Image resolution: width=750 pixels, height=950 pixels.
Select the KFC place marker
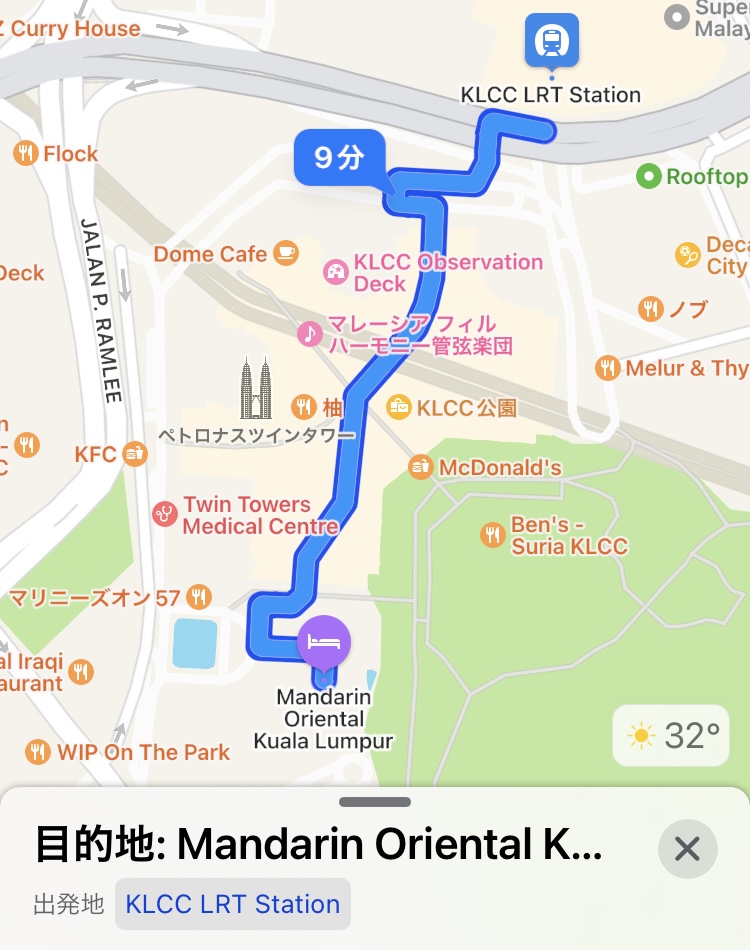pyautogui.click(x=134, y=455)
